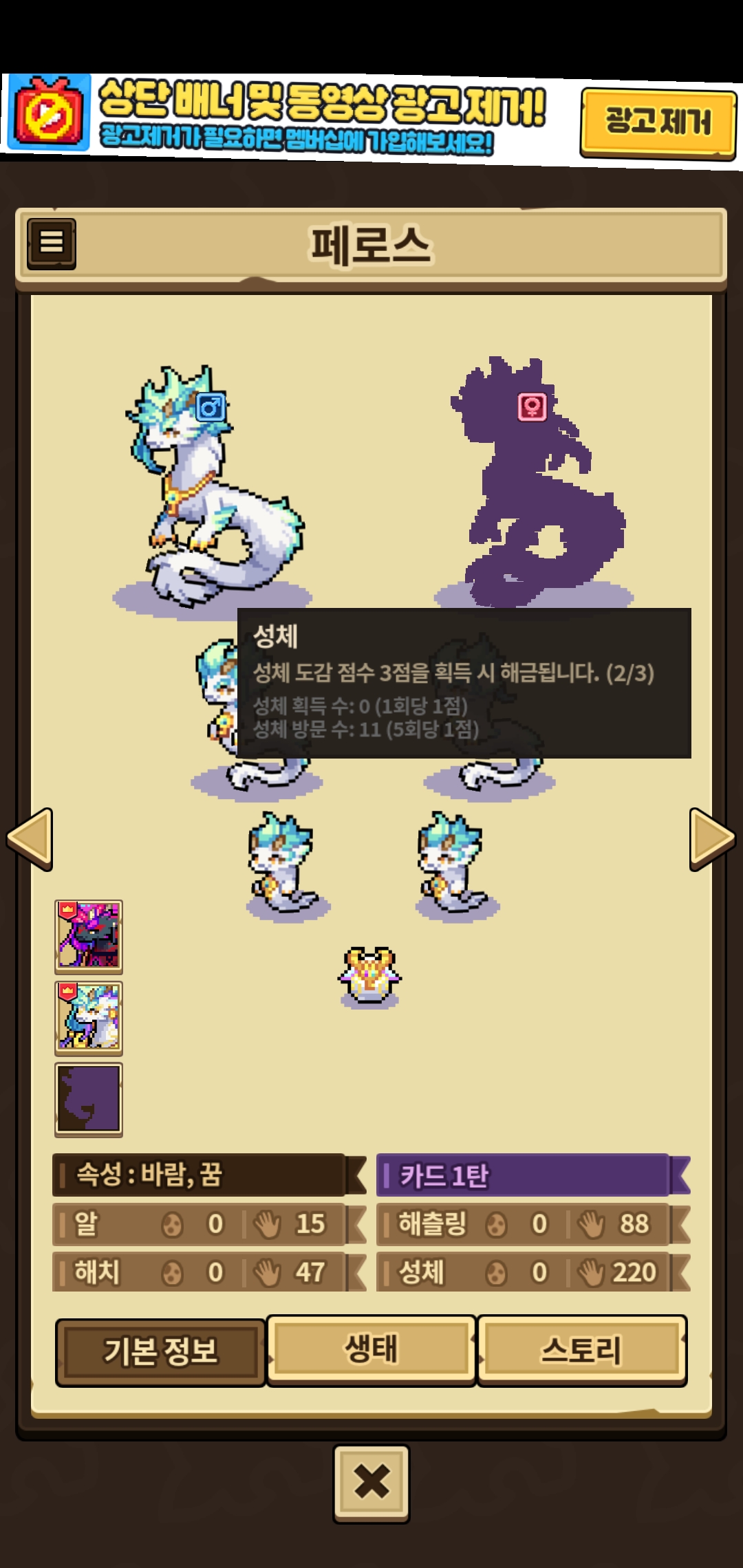Tap the right hatchling sprite

pos(453,862)
